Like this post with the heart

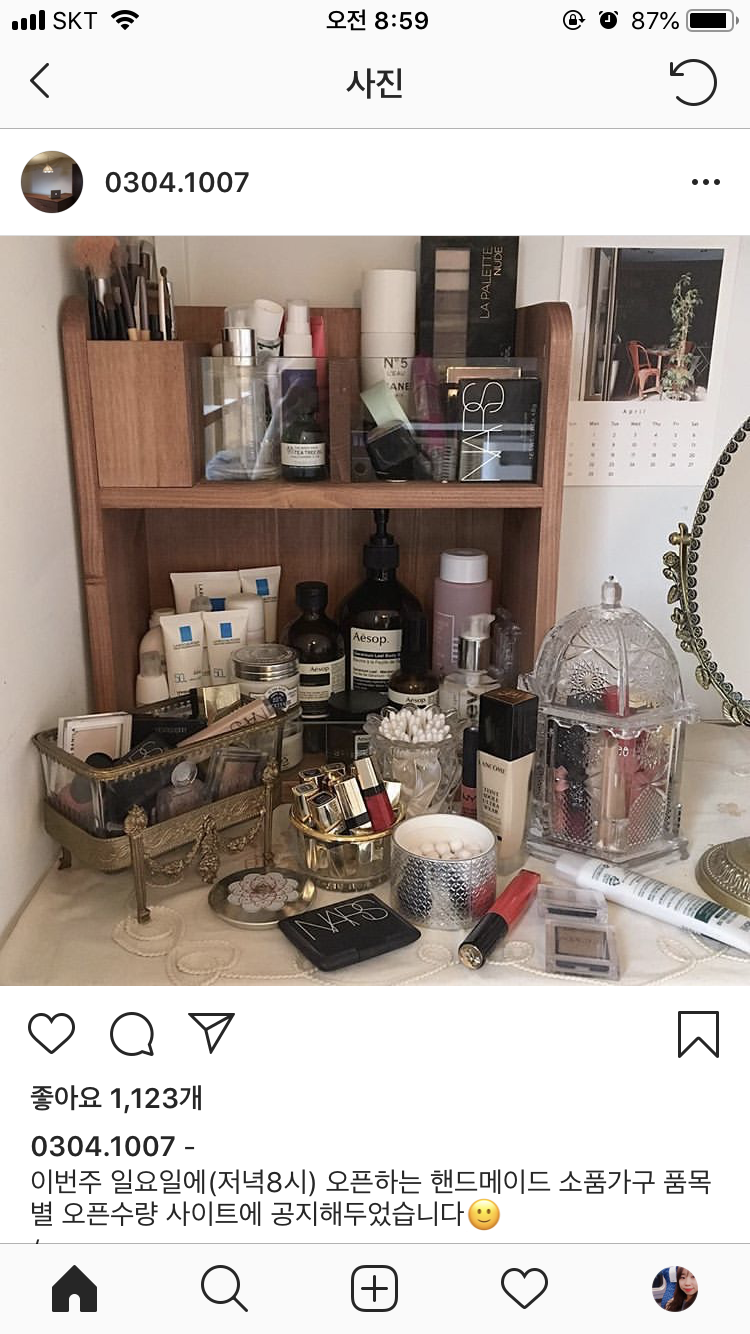pyautogui.click(x=52, y=1034)
